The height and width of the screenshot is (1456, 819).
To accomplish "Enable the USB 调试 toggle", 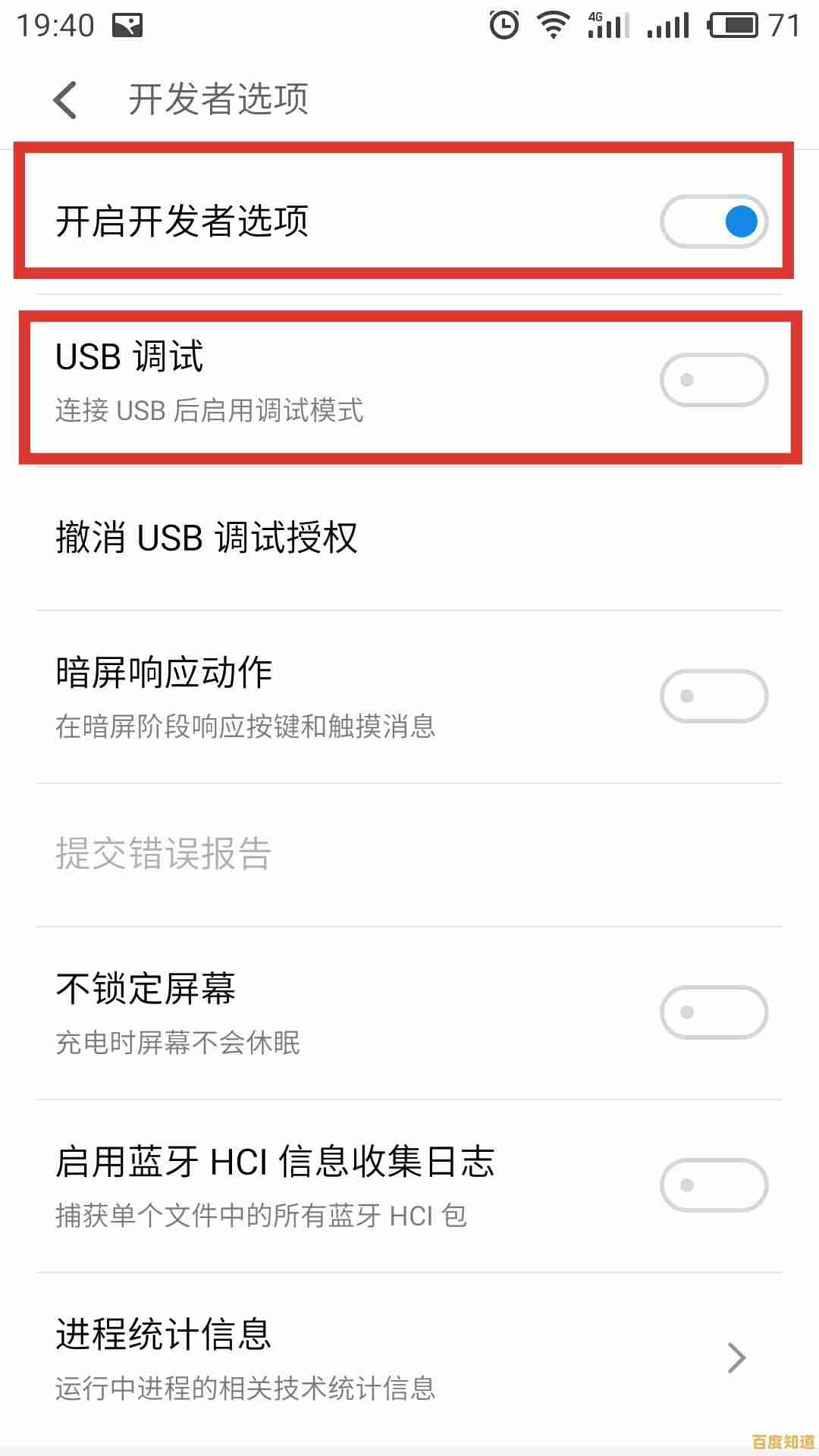I will pos(713,379).
